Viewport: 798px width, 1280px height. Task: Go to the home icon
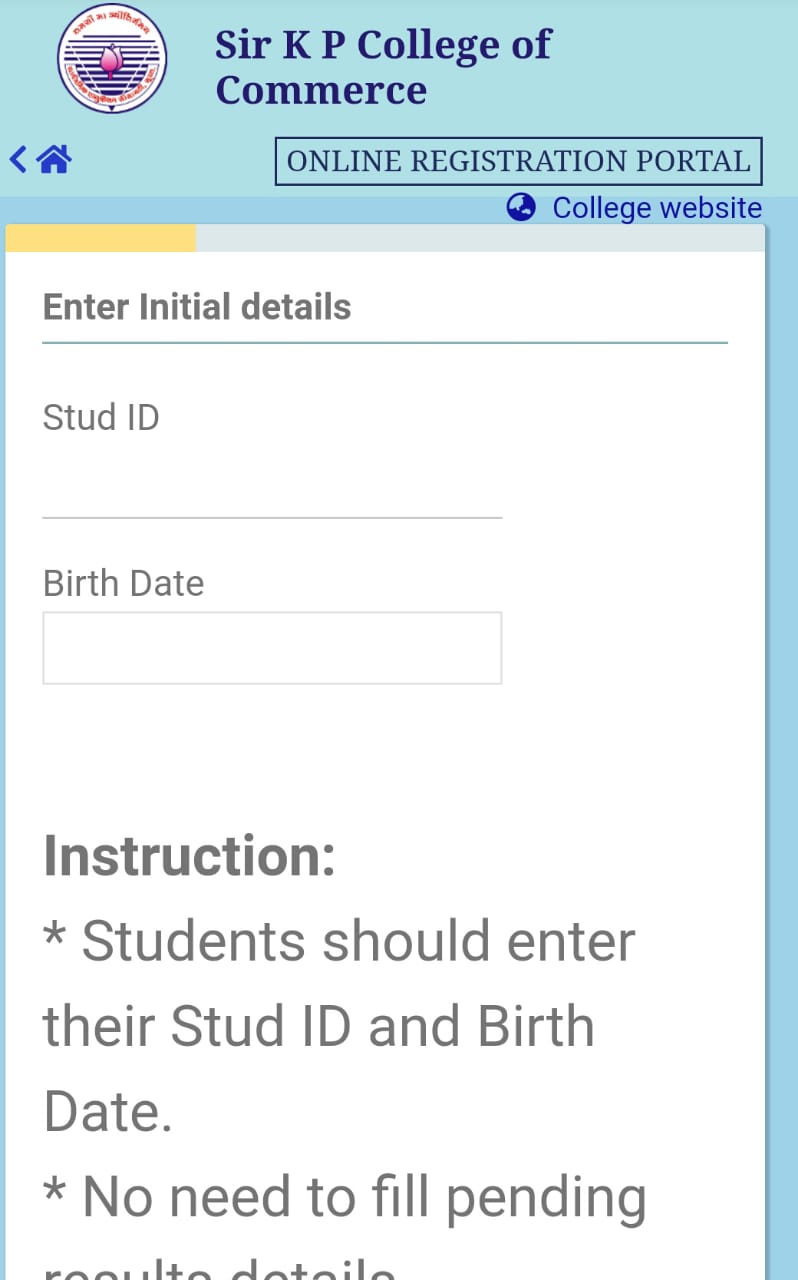pyautogui.click(x=54, y=159)
